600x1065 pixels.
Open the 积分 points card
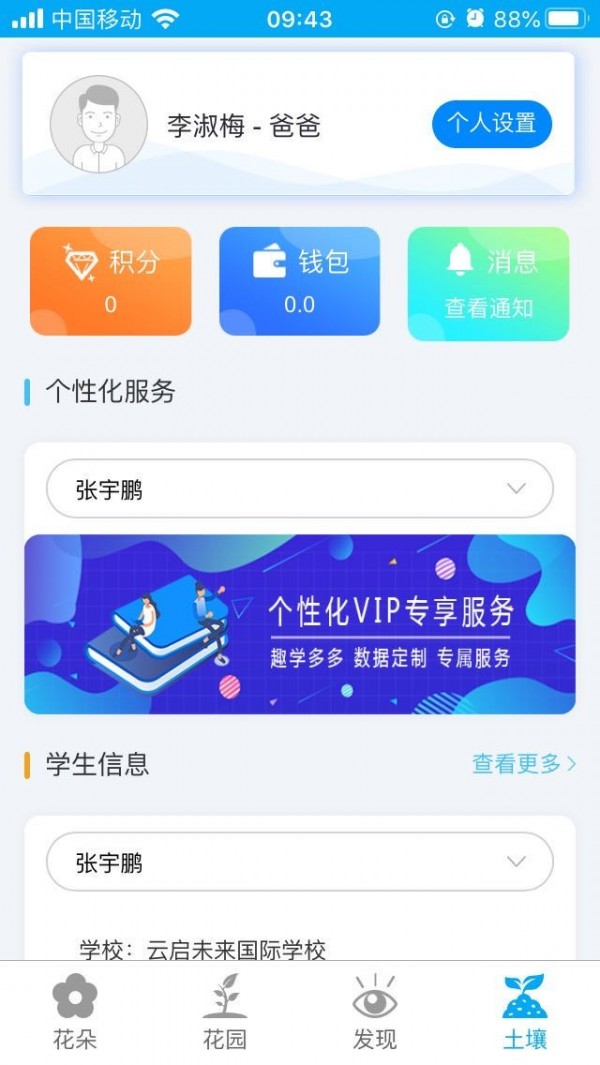110,281
